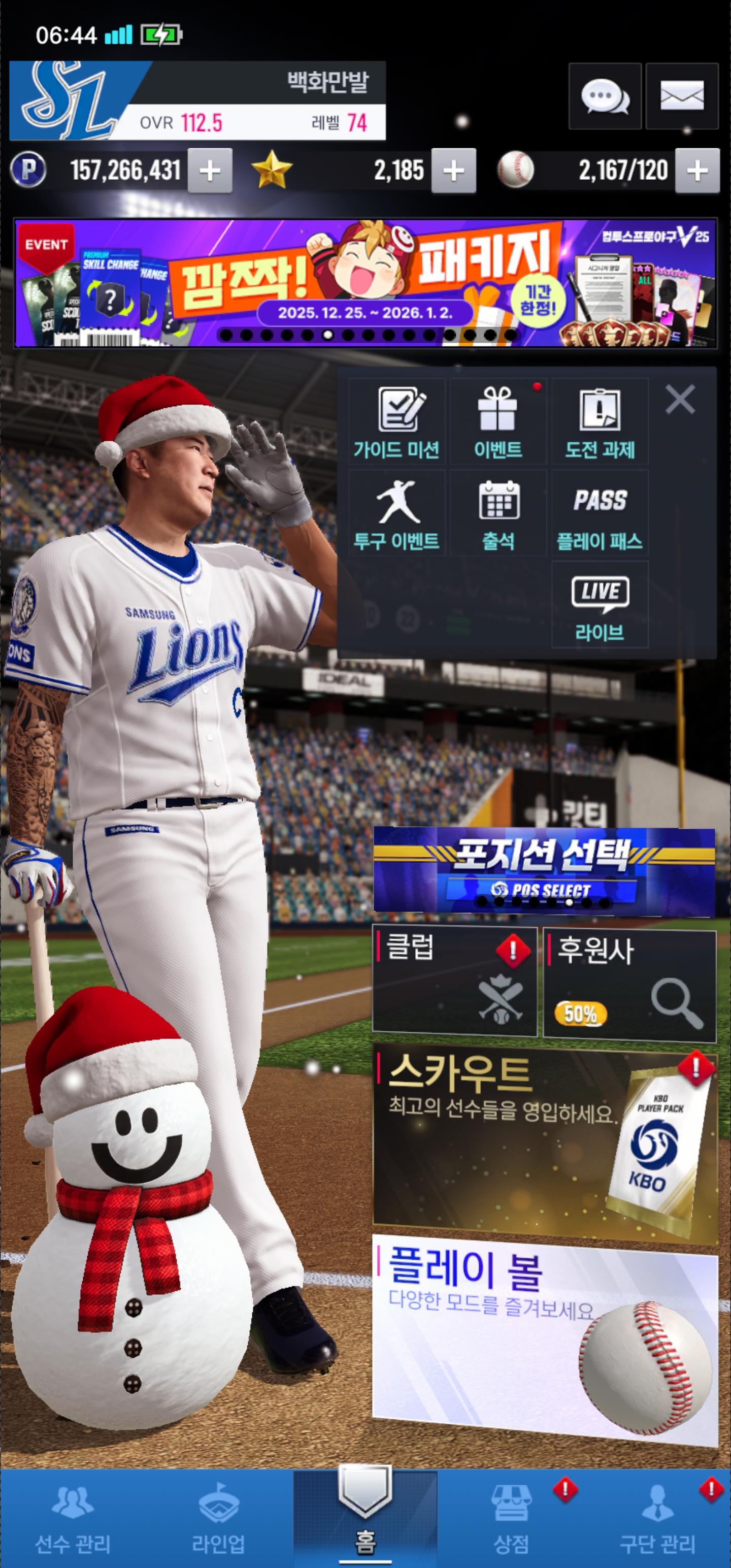Add more stars with the plus button
Screen dimensions: 731x1568
coord(453,171)
